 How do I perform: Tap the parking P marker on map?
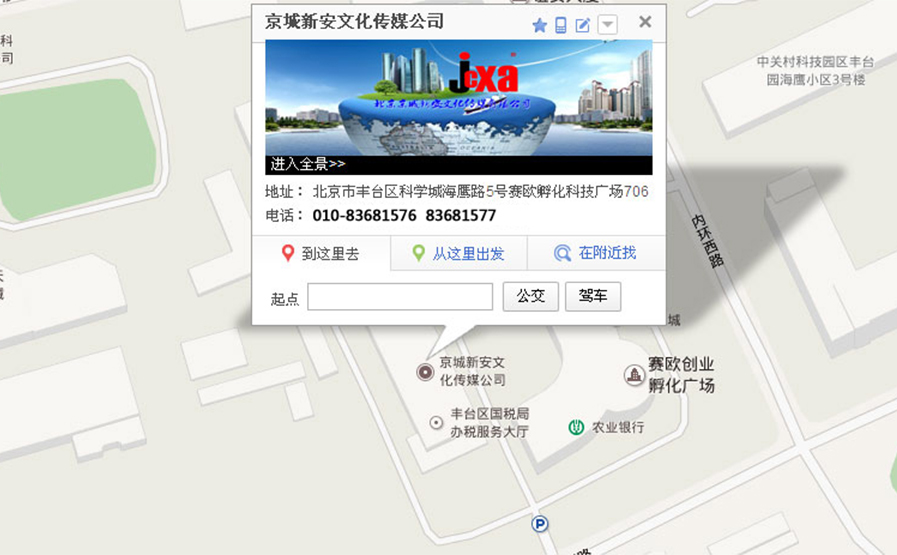540,524
